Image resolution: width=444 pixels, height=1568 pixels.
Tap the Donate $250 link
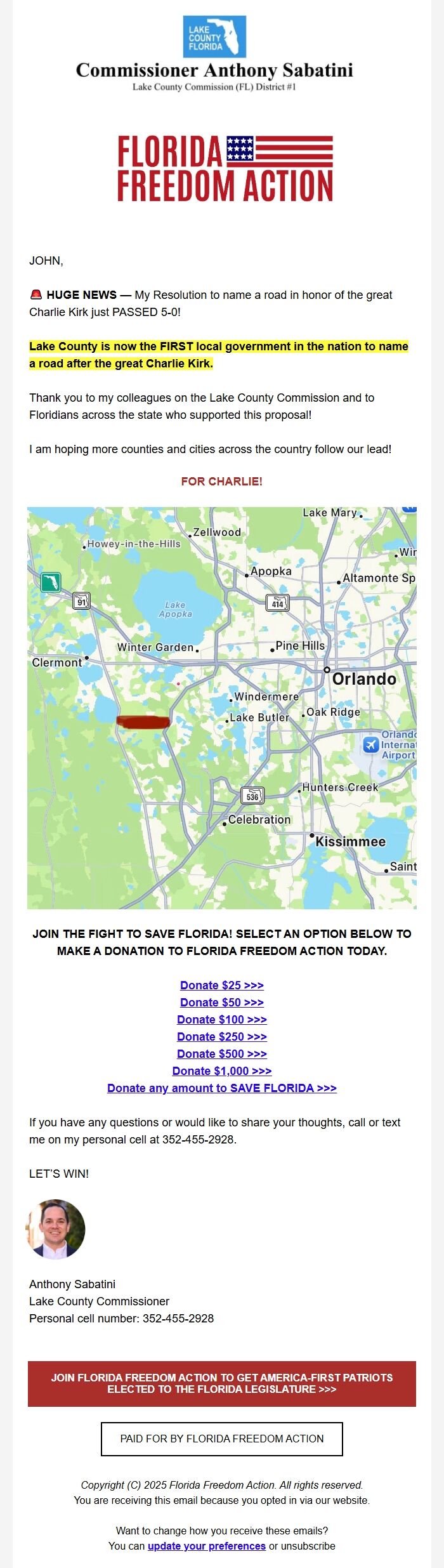tap(221, 1036)
